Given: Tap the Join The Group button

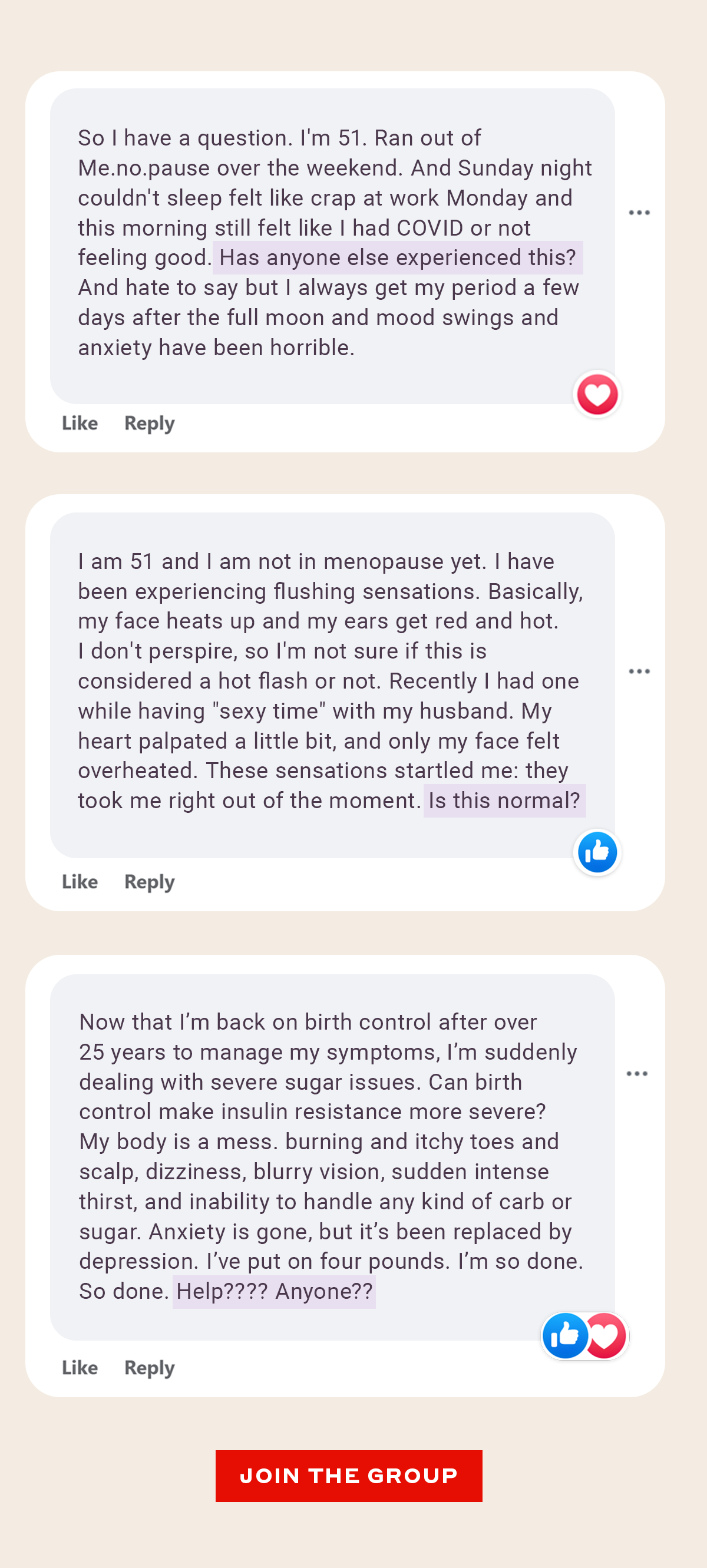Looking at the screenshot, I should (x=349, y=1476).
